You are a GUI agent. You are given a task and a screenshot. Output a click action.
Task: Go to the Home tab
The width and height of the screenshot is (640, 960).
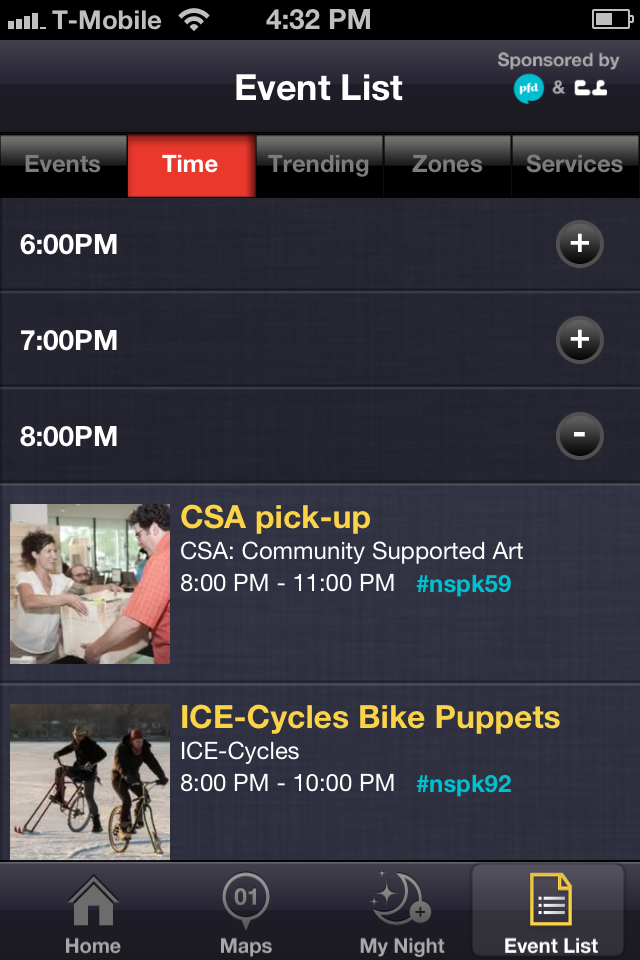pos(92,912)
